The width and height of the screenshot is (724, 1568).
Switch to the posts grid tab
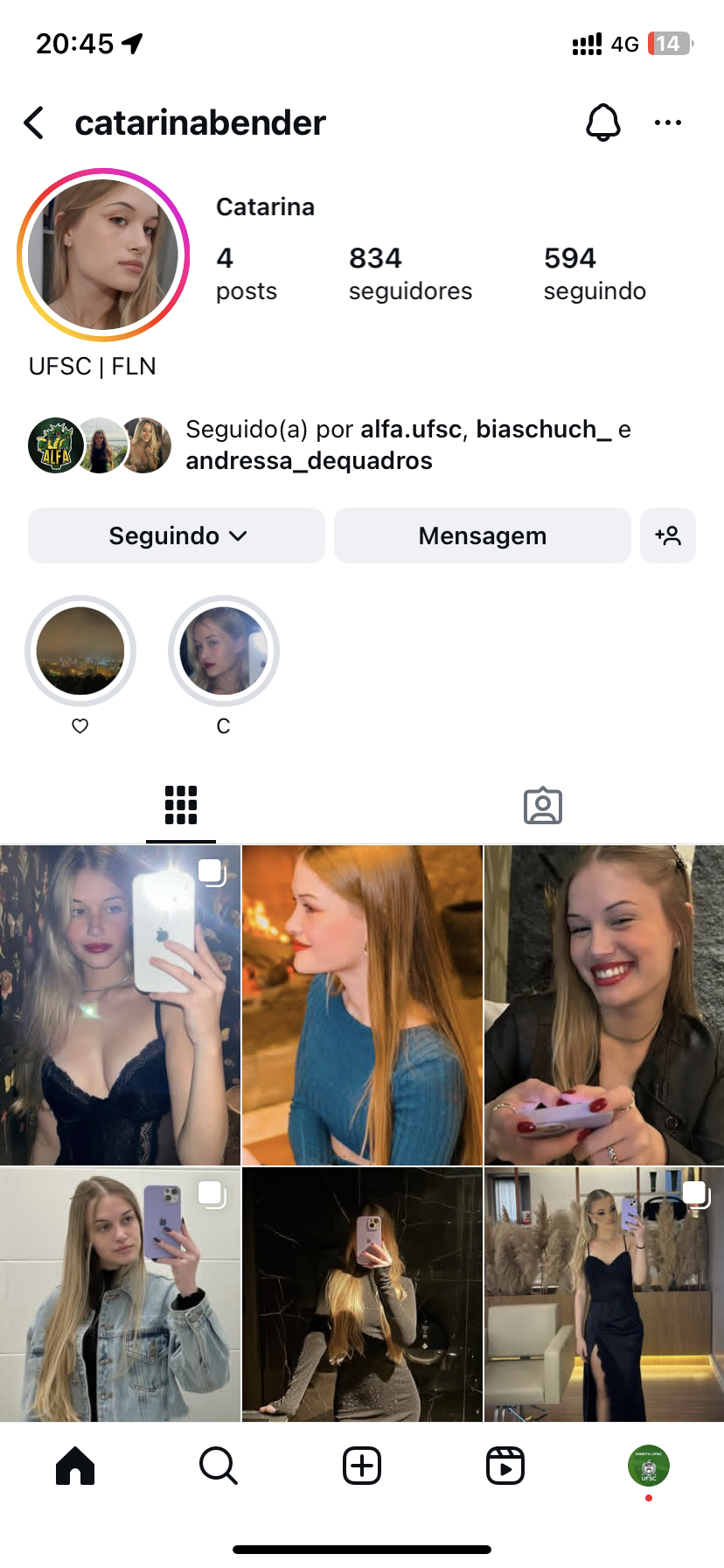(181, 805)
